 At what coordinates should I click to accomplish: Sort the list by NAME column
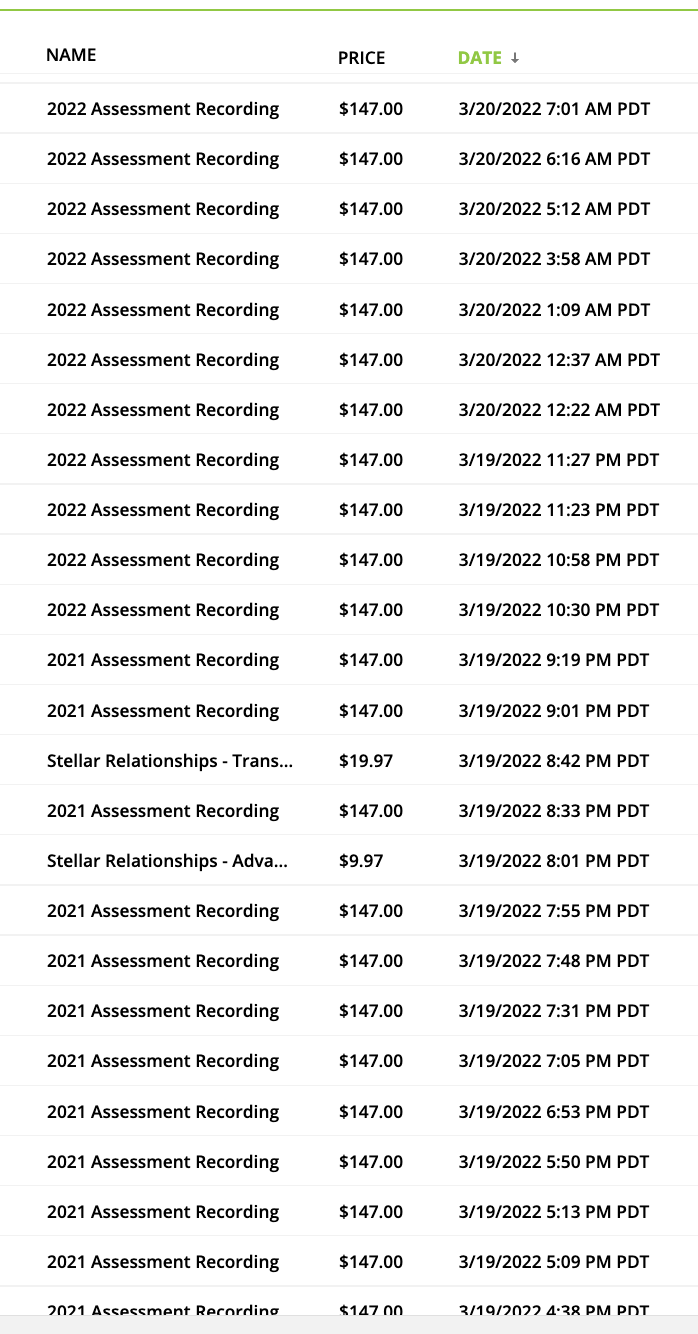(x=71, y=55)
